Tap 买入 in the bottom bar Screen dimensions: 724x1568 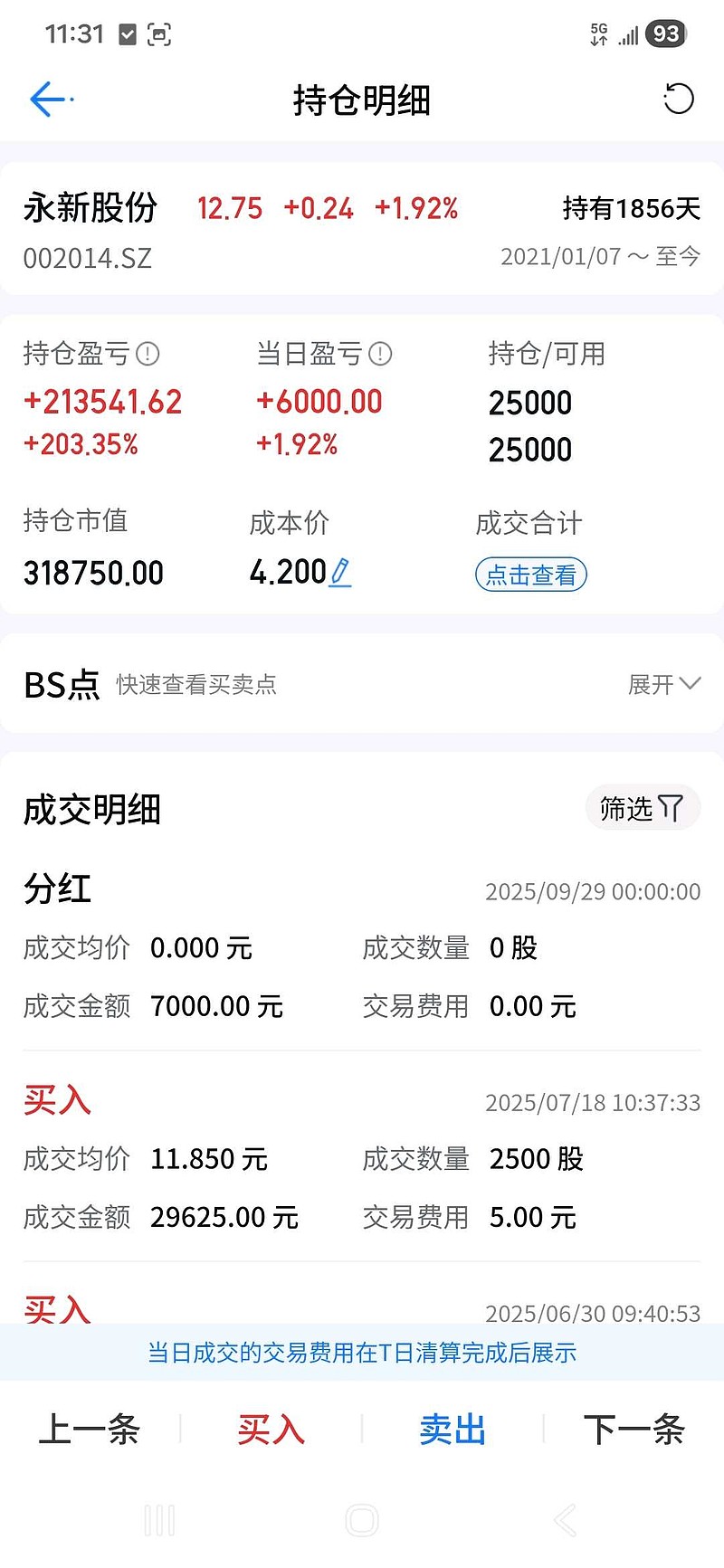(271, 1430)
